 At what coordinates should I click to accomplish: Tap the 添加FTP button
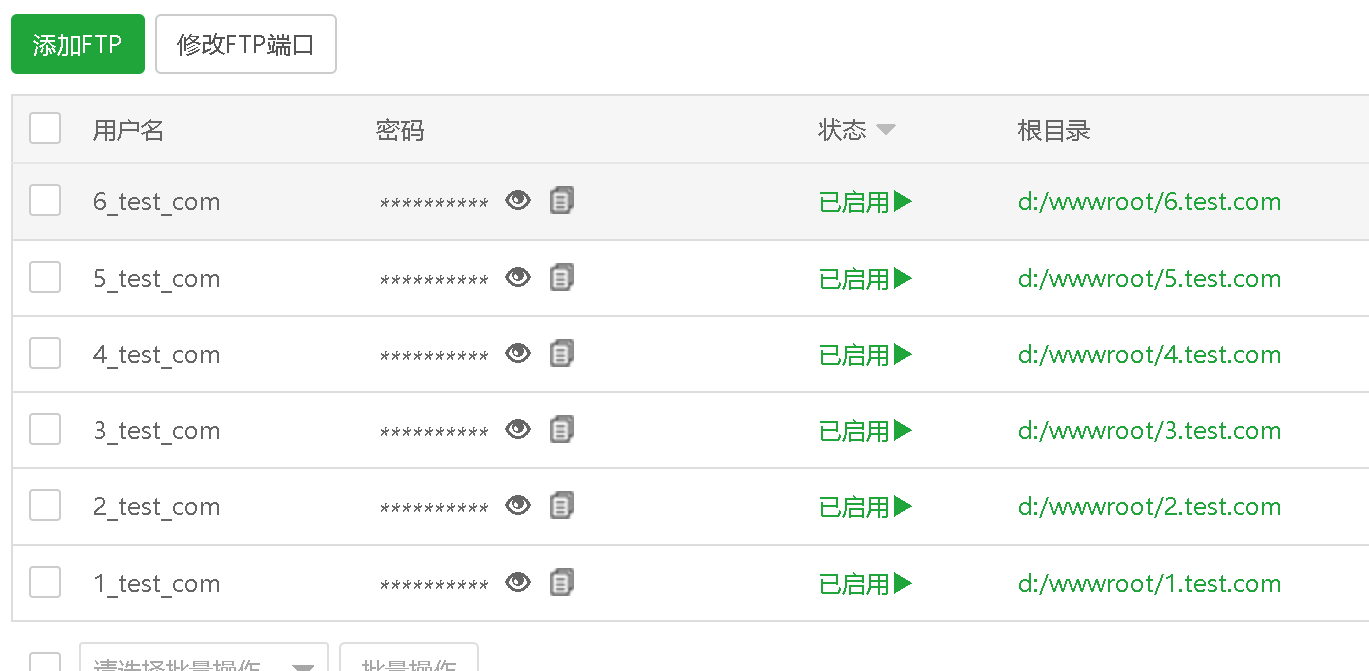pos(77,45)
